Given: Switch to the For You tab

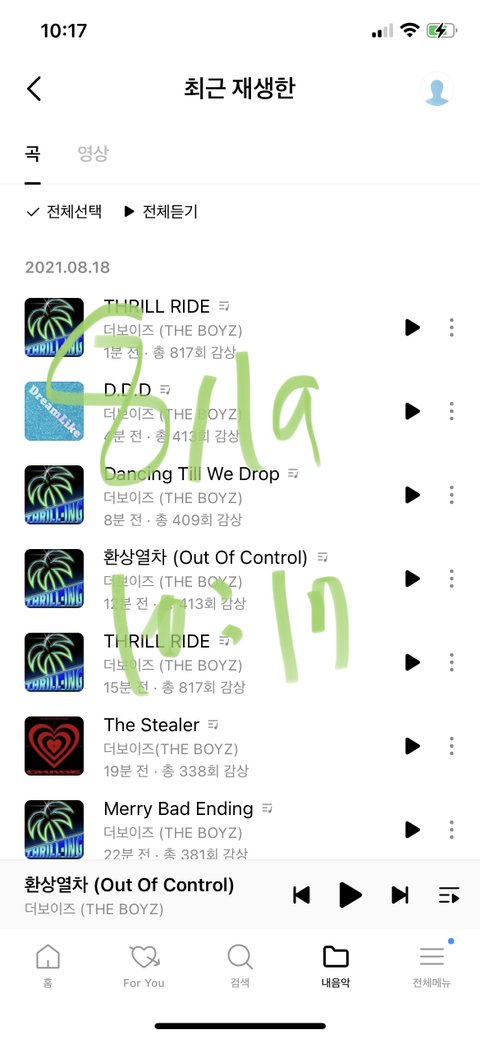Looking at the screenshot, I should coord(144,965).
